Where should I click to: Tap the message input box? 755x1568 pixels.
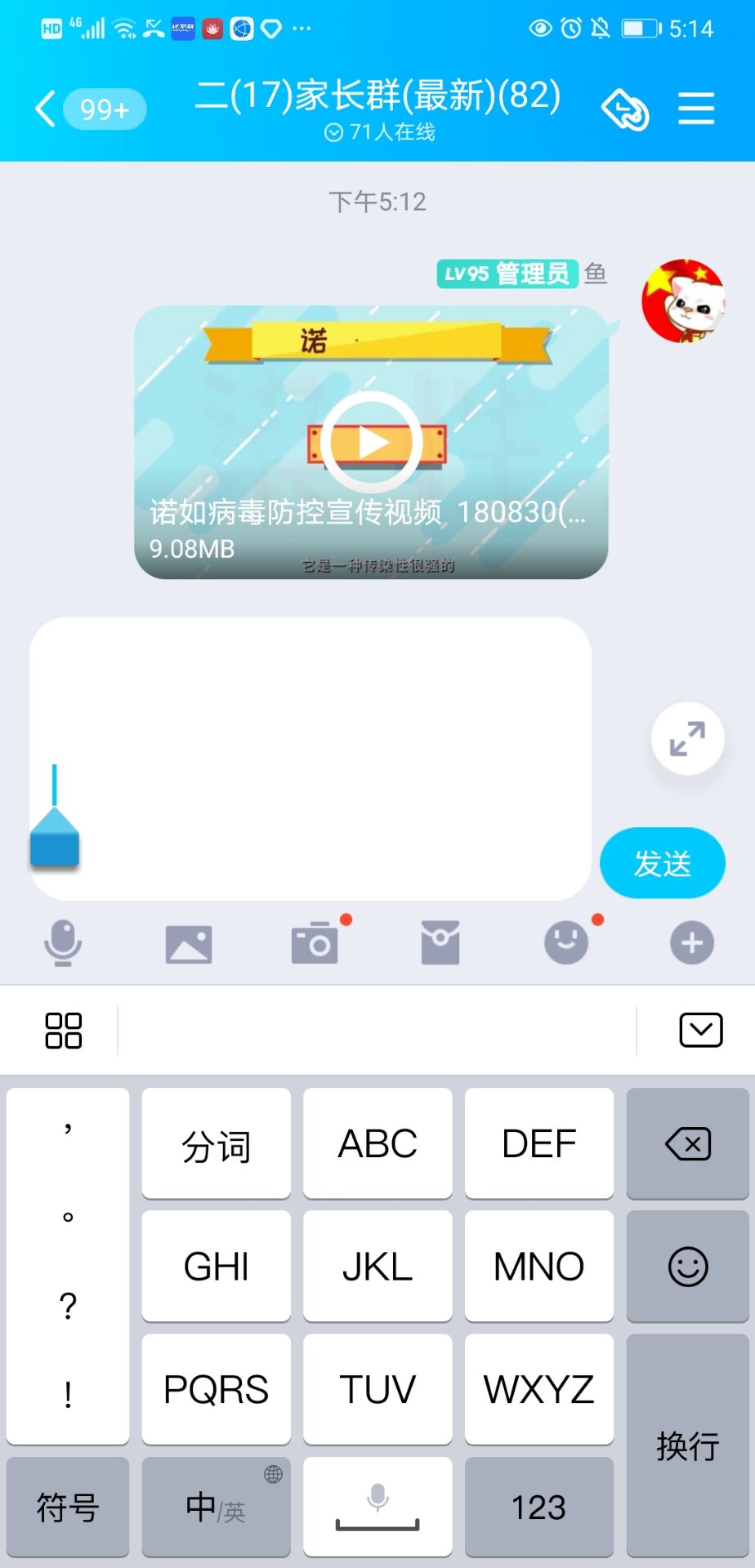(x=310, y=759)
